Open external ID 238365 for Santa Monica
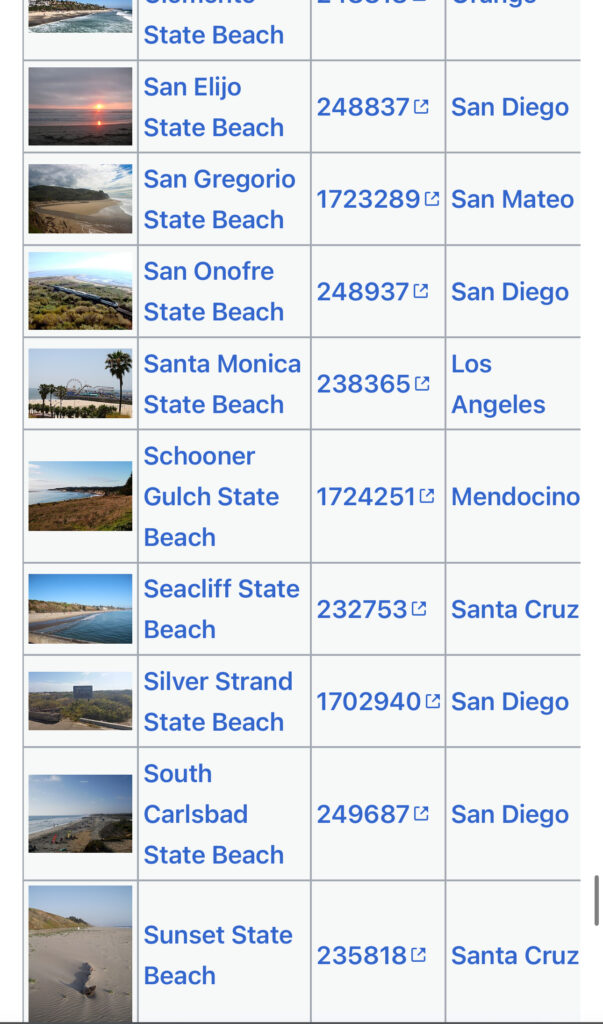 point(363,384)
